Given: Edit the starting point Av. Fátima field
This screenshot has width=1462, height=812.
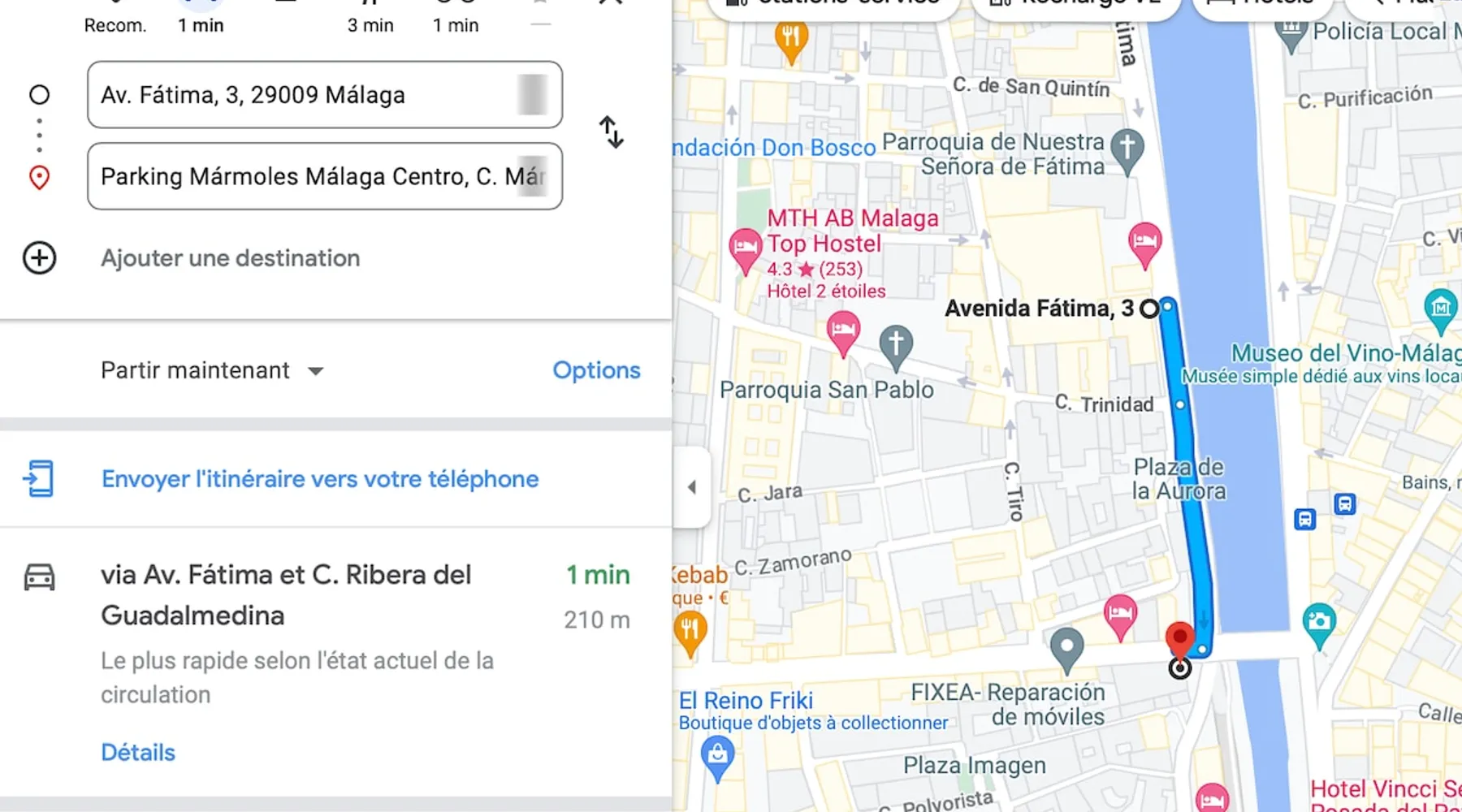Looking at the screenshot, I should tap(309, 95).
